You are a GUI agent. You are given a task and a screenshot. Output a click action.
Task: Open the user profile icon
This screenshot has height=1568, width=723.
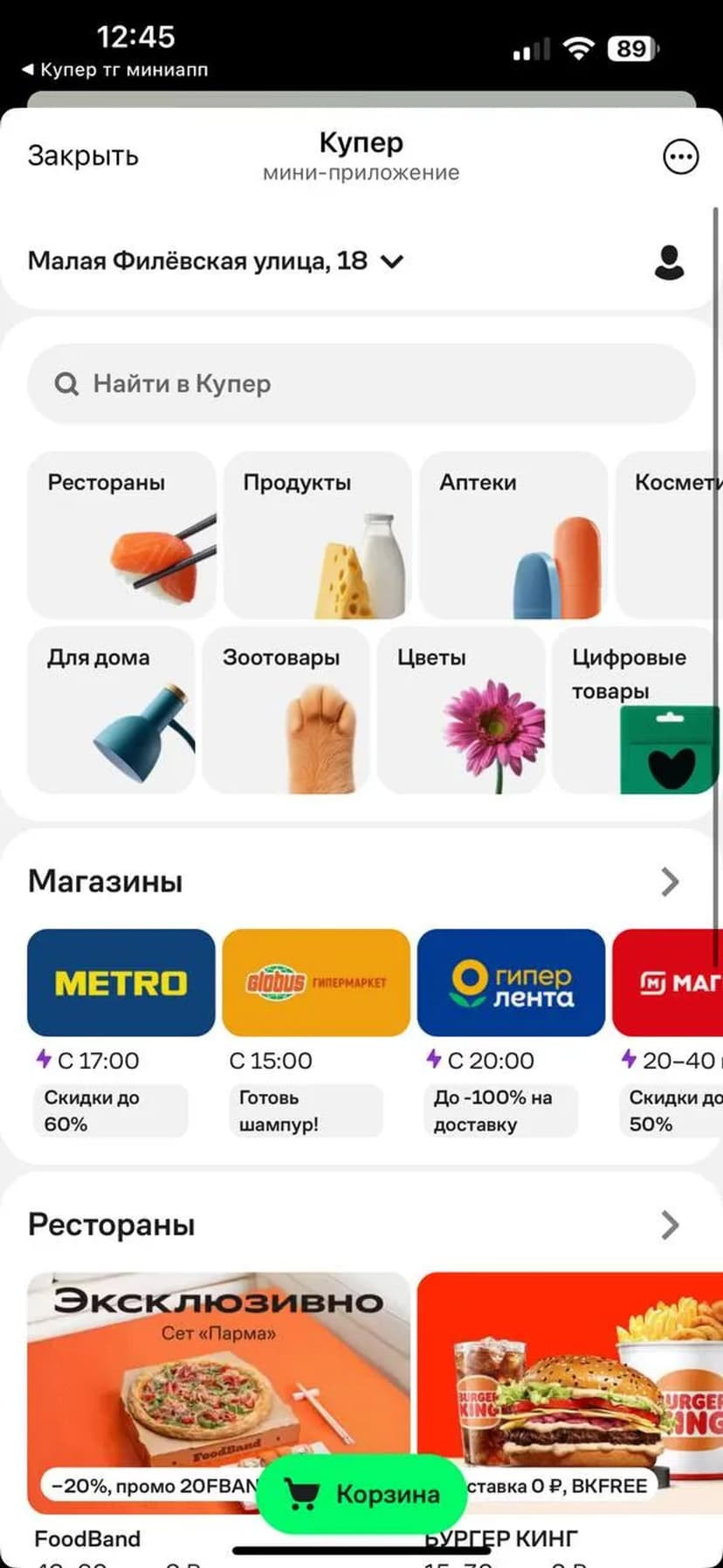[669, 262]
